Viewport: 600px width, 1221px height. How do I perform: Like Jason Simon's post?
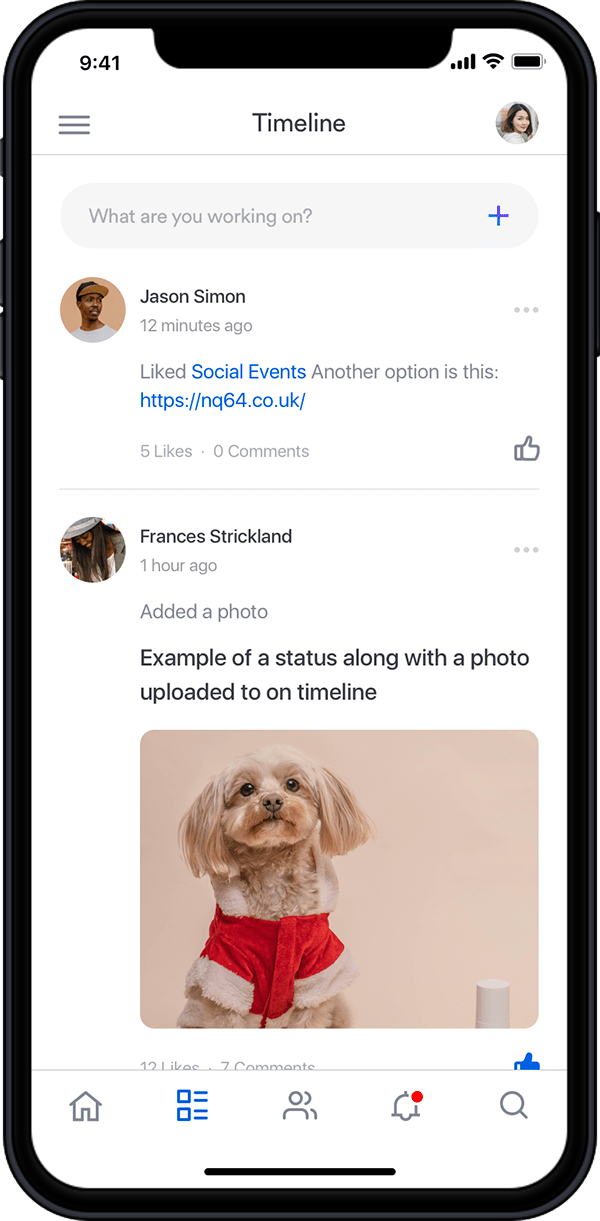tap(526, 450)
